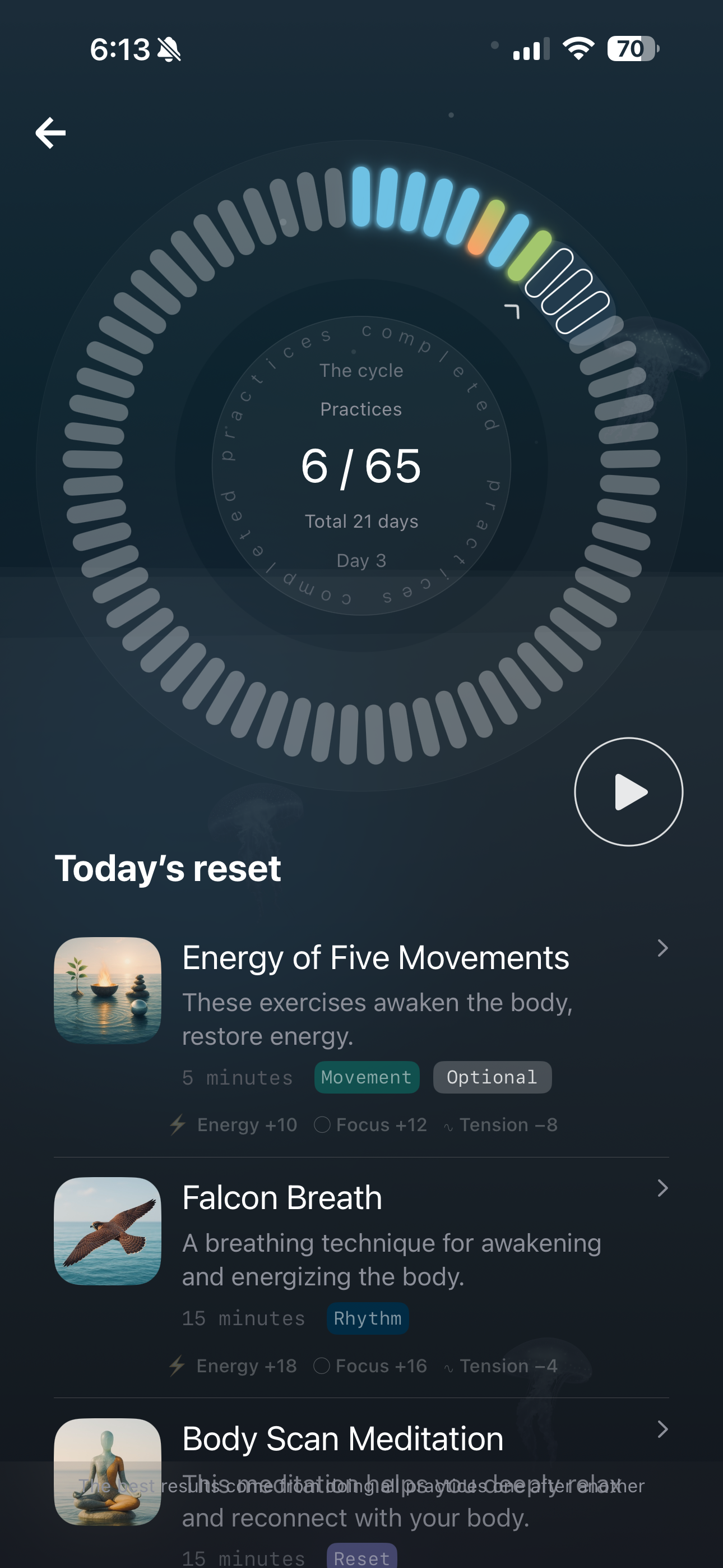
Task: Go back using the arrow icon
Action: click(x=50, y=133)
